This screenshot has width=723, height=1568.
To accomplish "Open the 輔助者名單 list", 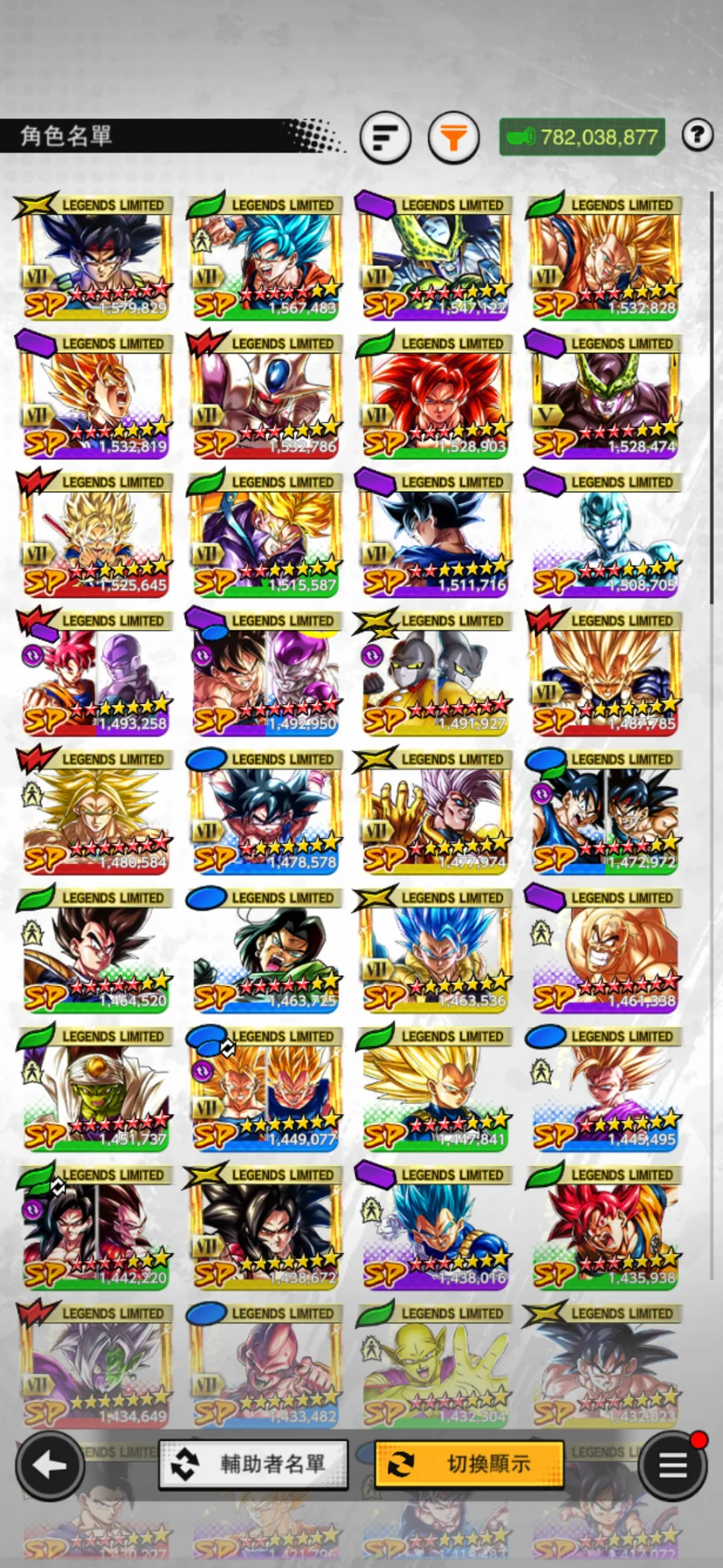I will click(254, 1464).
